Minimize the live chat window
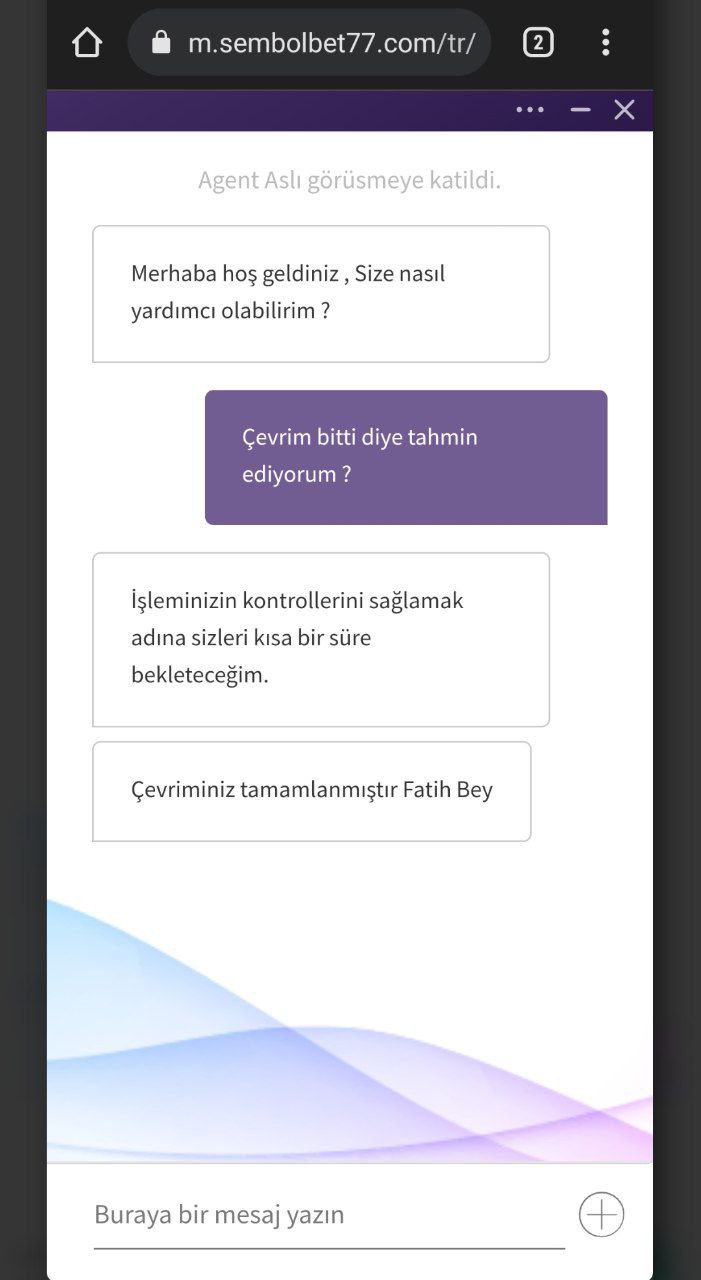This screenshot has height=1280, width=701. 580,110
